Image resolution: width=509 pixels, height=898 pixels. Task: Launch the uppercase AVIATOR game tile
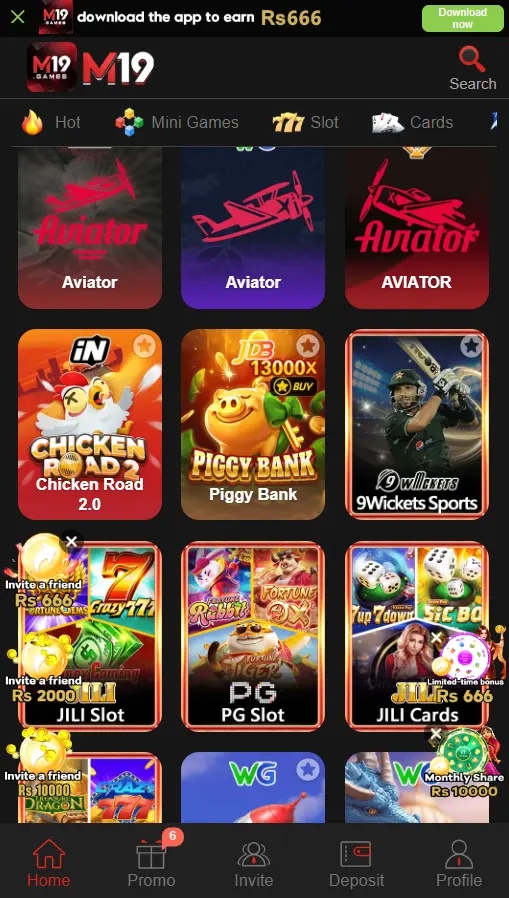click(x=417, y=228)
